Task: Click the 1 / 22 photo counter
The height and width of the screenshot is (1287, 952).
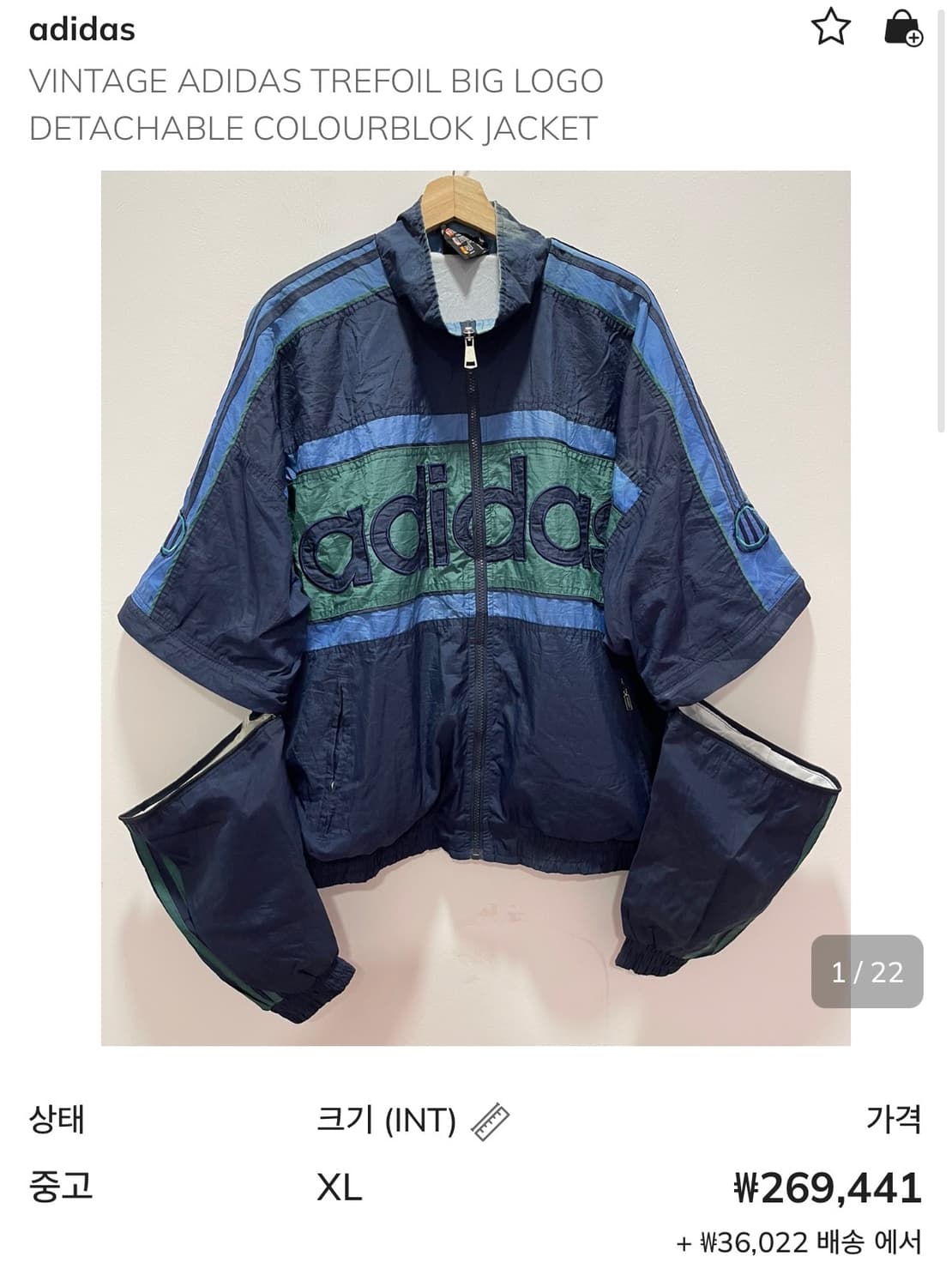Action: (x=869, y=972)
